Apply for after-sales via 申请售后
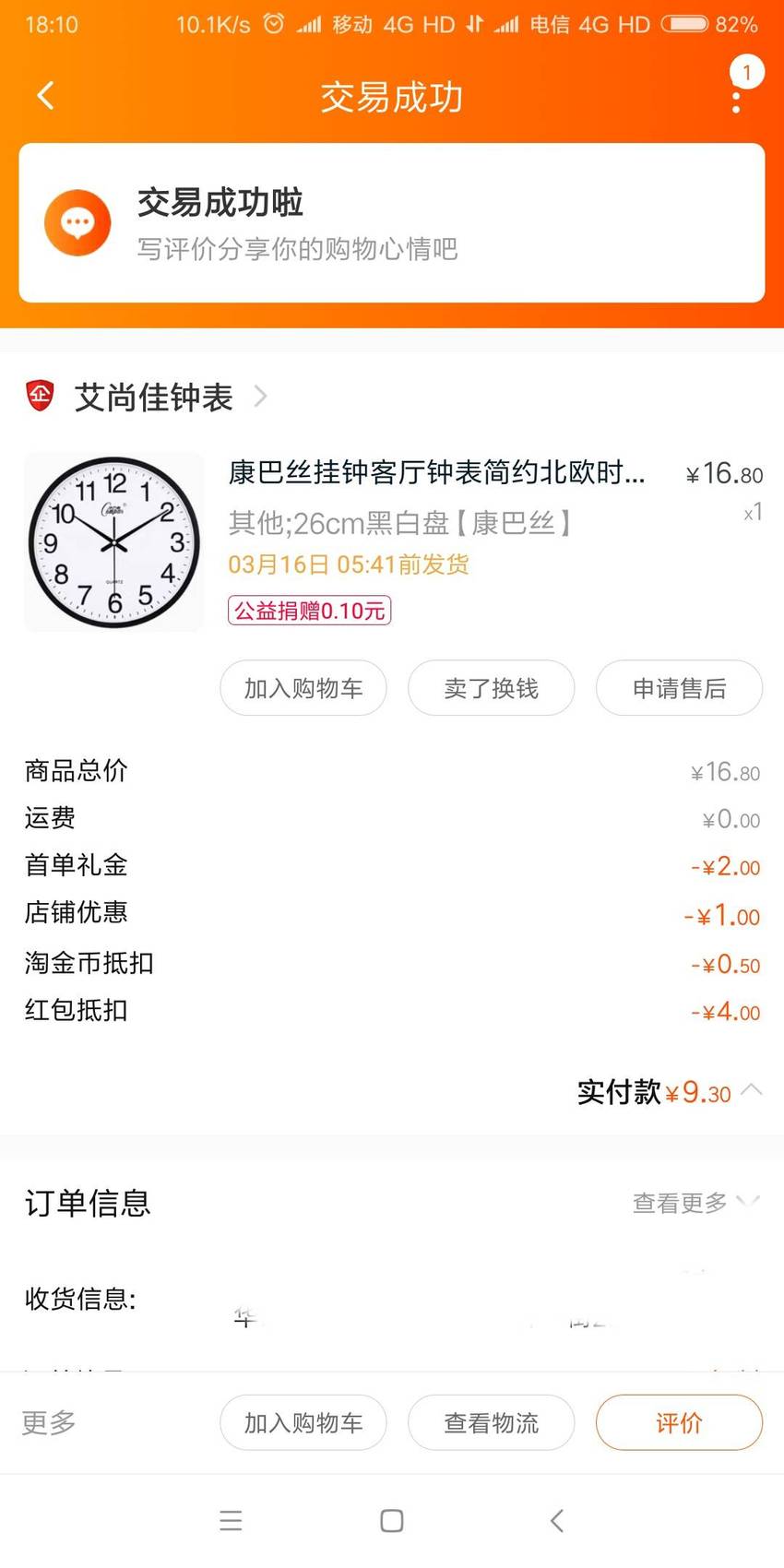Viewport: 784px width, 1568px height. click(680, 688)
